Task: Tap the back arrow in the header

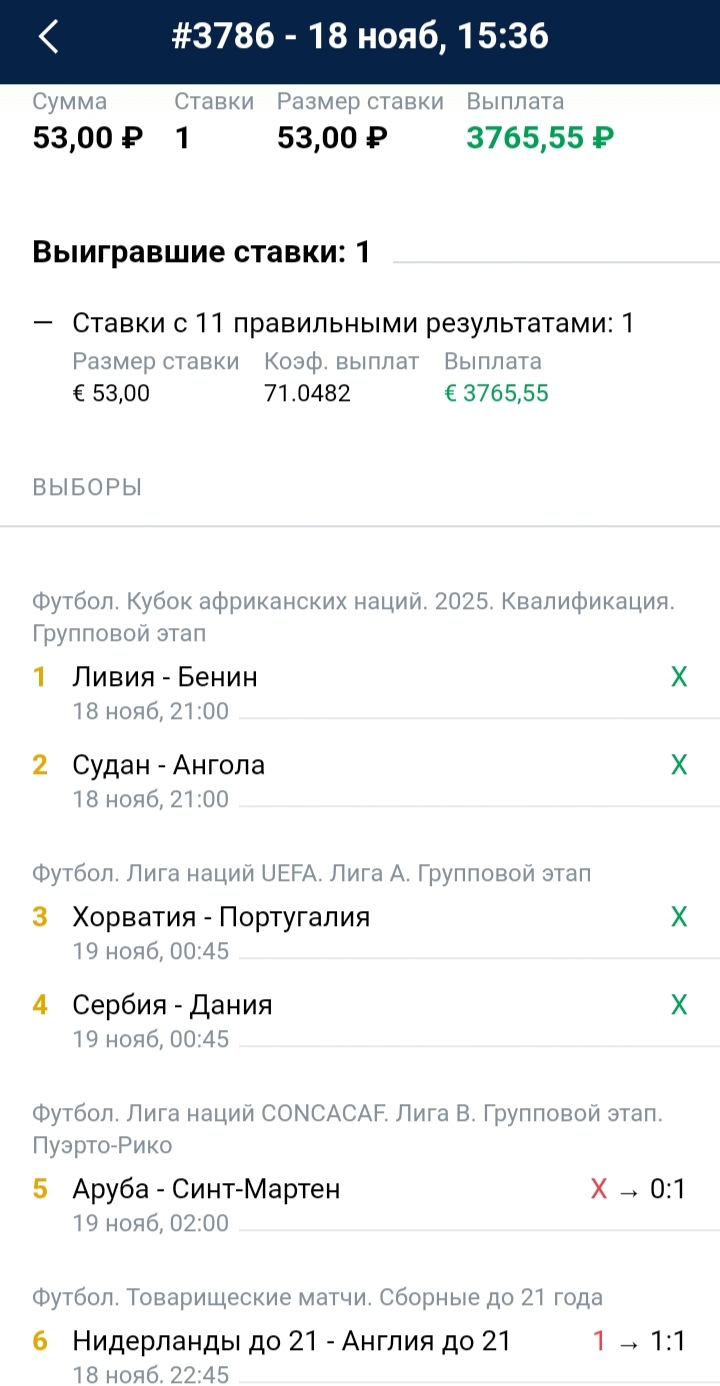Action: point(48,36)
